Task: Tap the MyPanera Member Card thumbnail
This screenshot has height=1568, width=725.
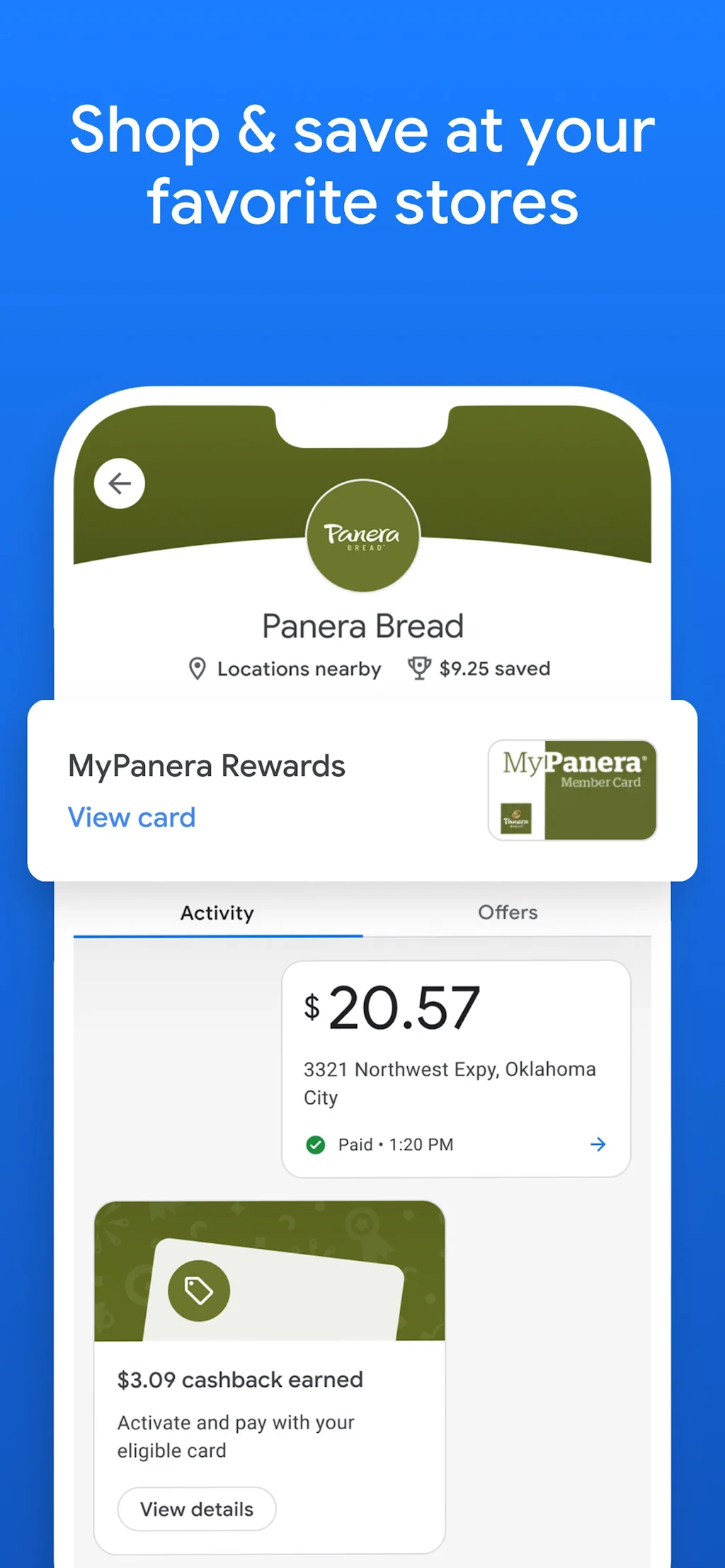Action: [572, 789]
